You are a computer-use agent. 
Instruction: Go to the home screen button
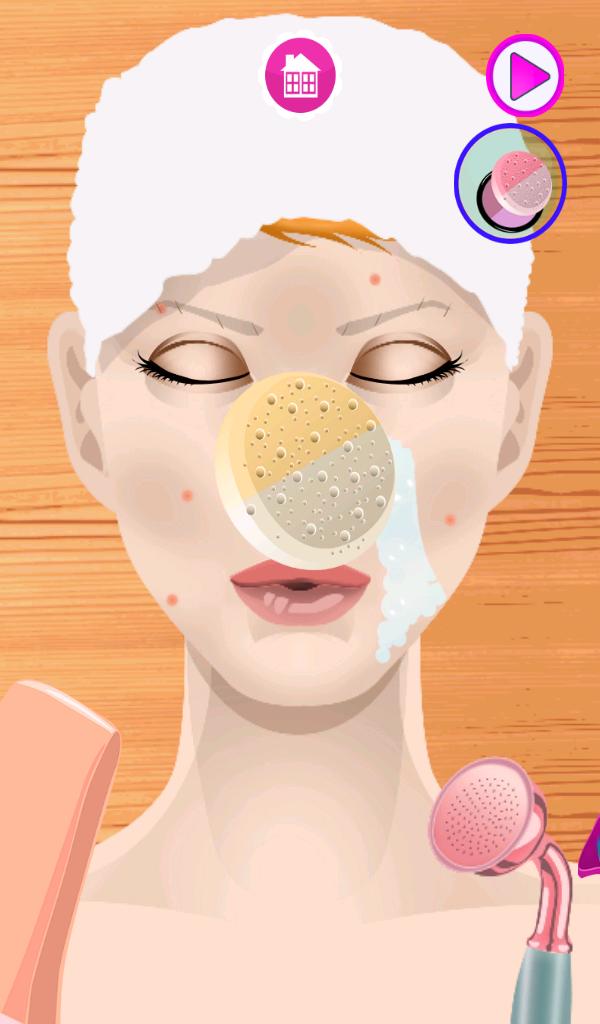point(300,75)
